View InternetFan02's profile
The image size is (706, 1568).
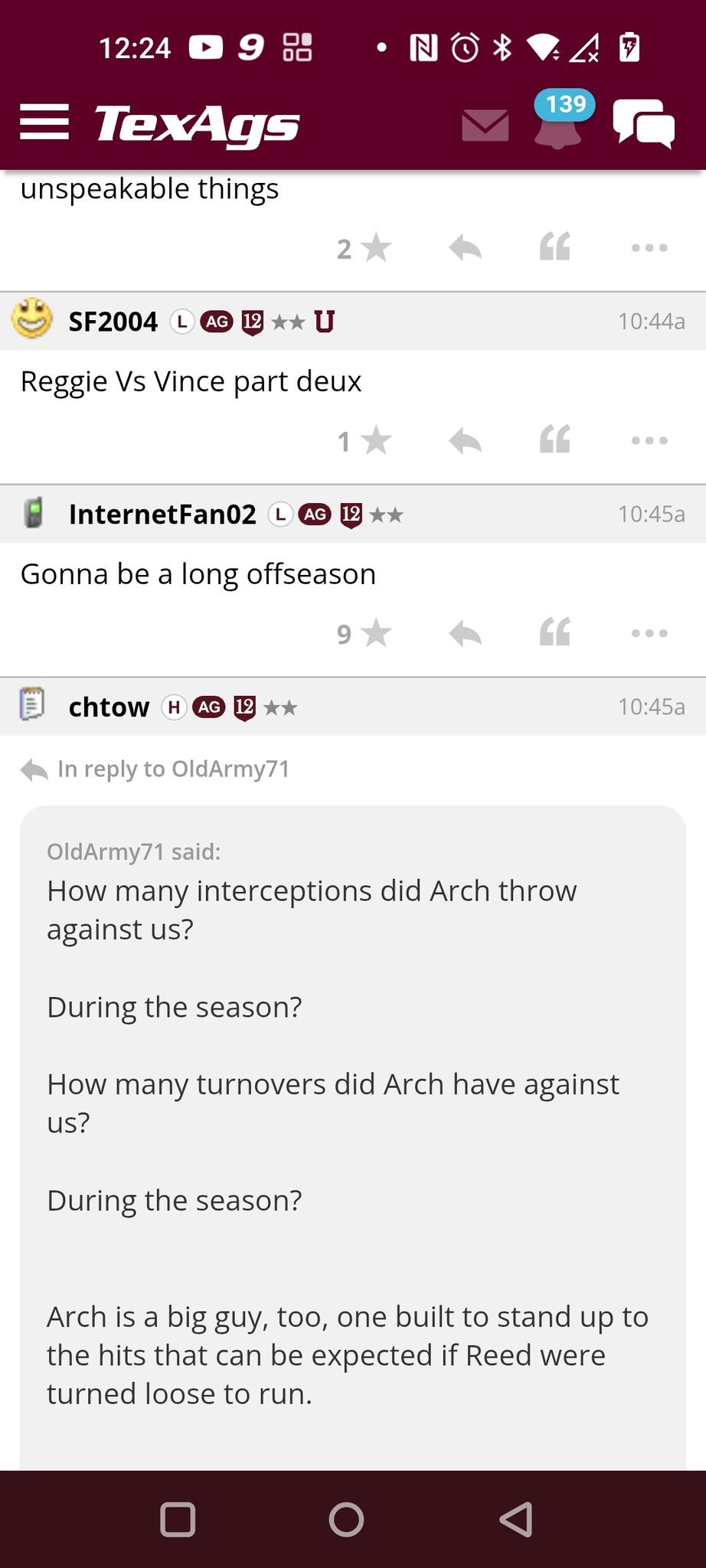point(162,514)
